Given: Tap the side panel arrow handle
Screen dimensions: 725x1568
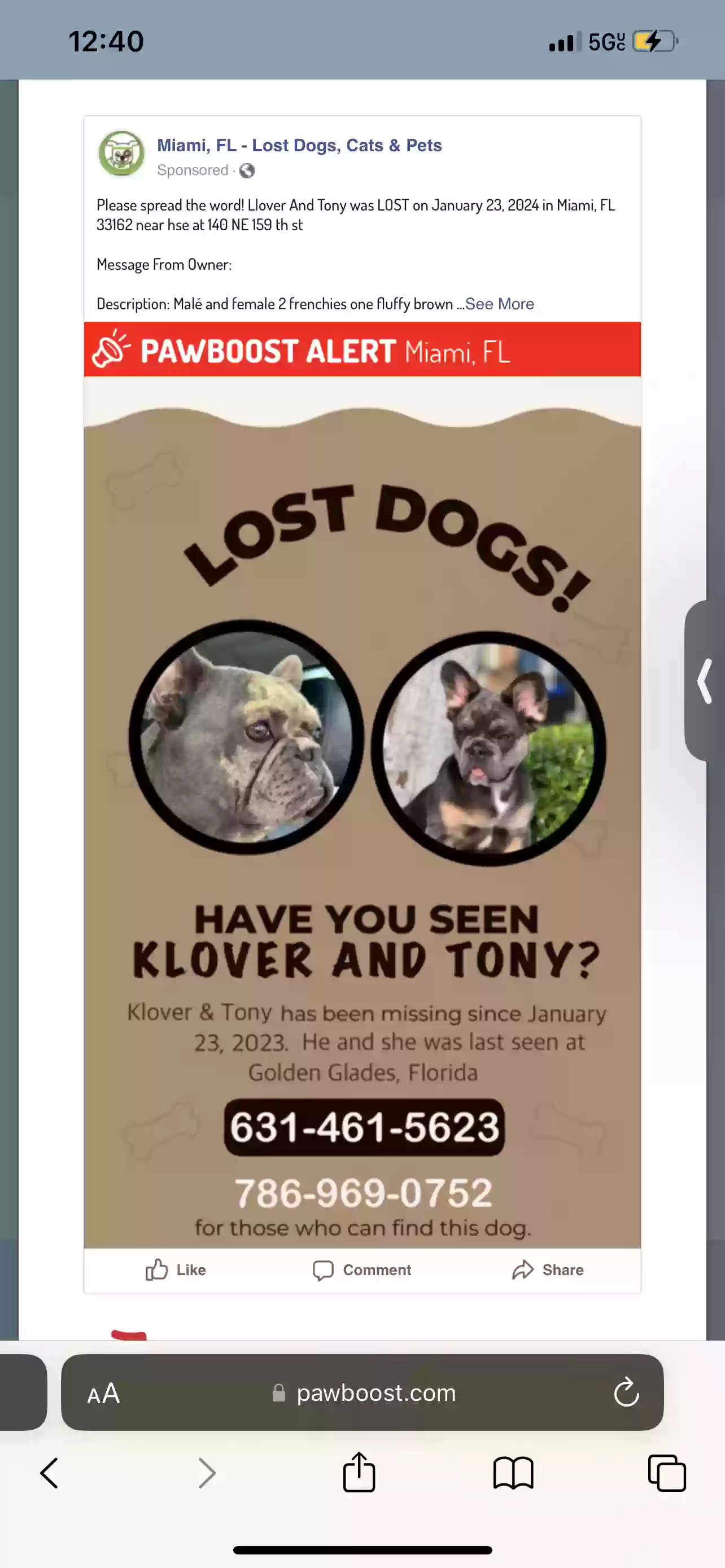Looking at the screenshot, I should coord(705,681).
